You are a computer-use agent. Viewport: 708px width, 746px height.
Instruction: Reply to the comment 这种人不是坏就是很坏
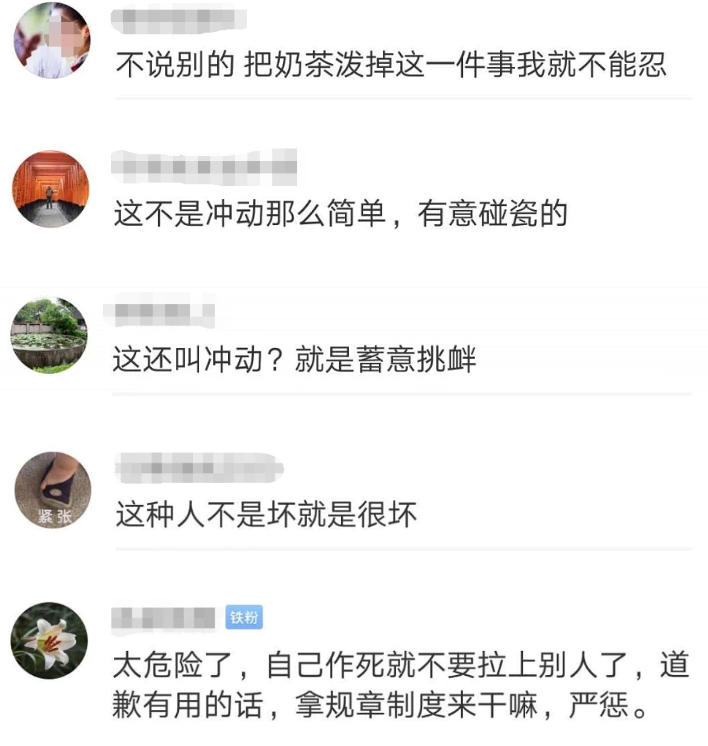266,514
